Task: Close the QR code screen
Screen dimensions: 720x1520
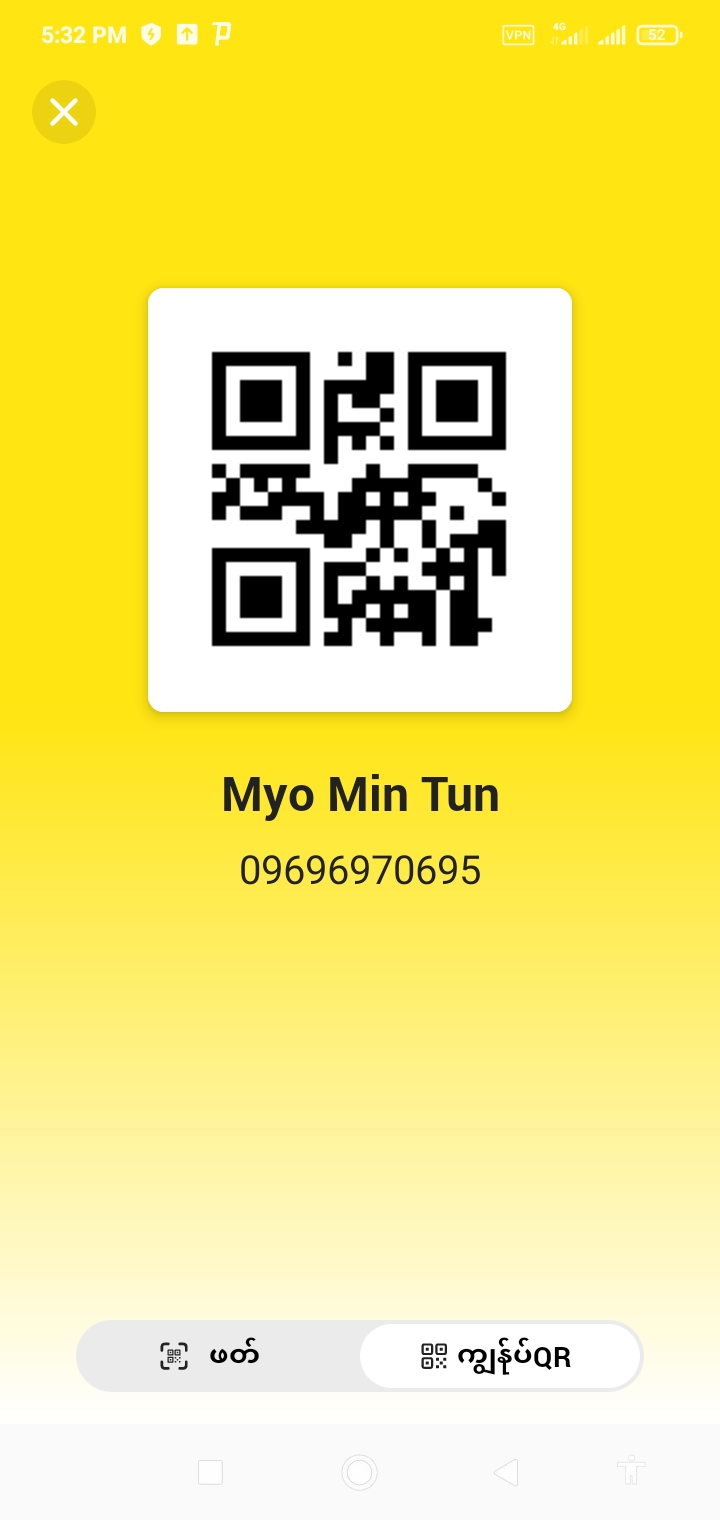Action: (64, 112)
